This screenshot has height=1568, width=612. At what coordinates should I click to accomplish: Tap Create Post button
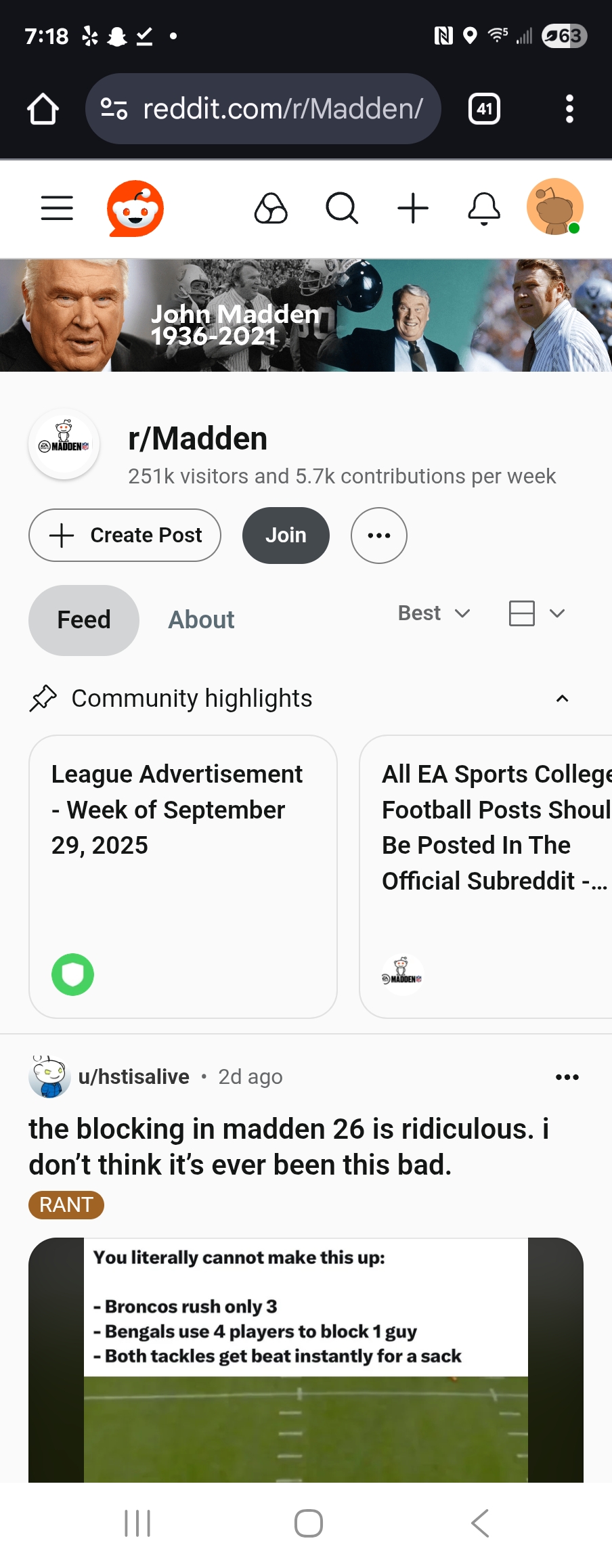(x=125, y=535)
